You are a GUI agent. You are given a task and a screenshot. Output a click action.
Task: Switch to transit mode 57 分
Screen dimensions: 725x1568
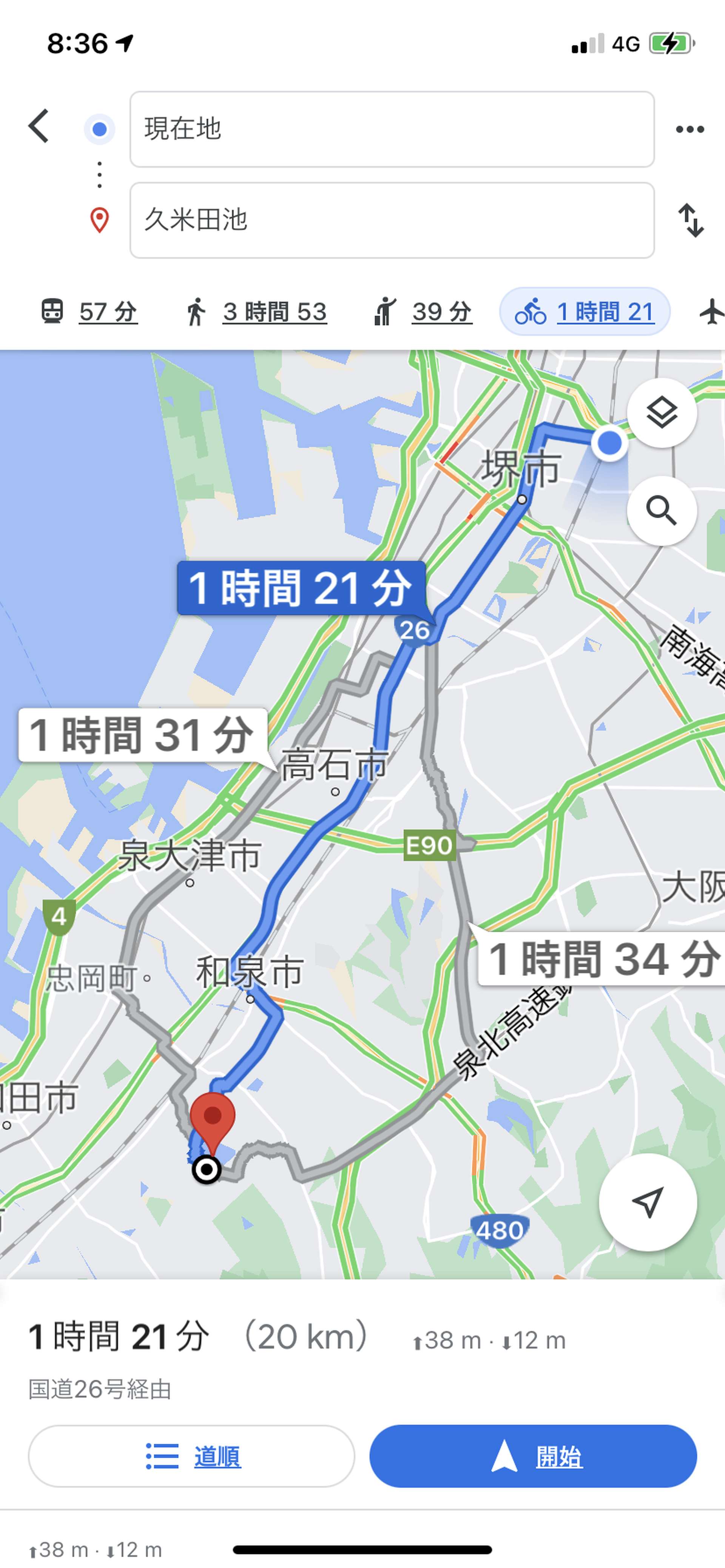pyautogui.click(x=89, y=312)
